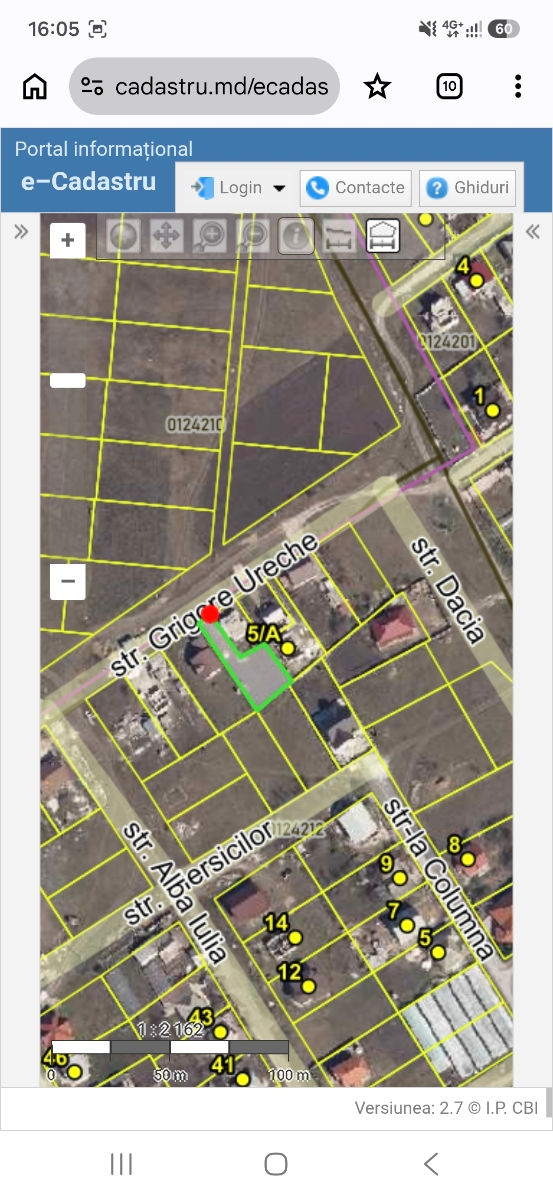Image resolution: width=553 pixels, height=1200 pixels.
Task: Select the pan map tool
Action: click(166, 236)
